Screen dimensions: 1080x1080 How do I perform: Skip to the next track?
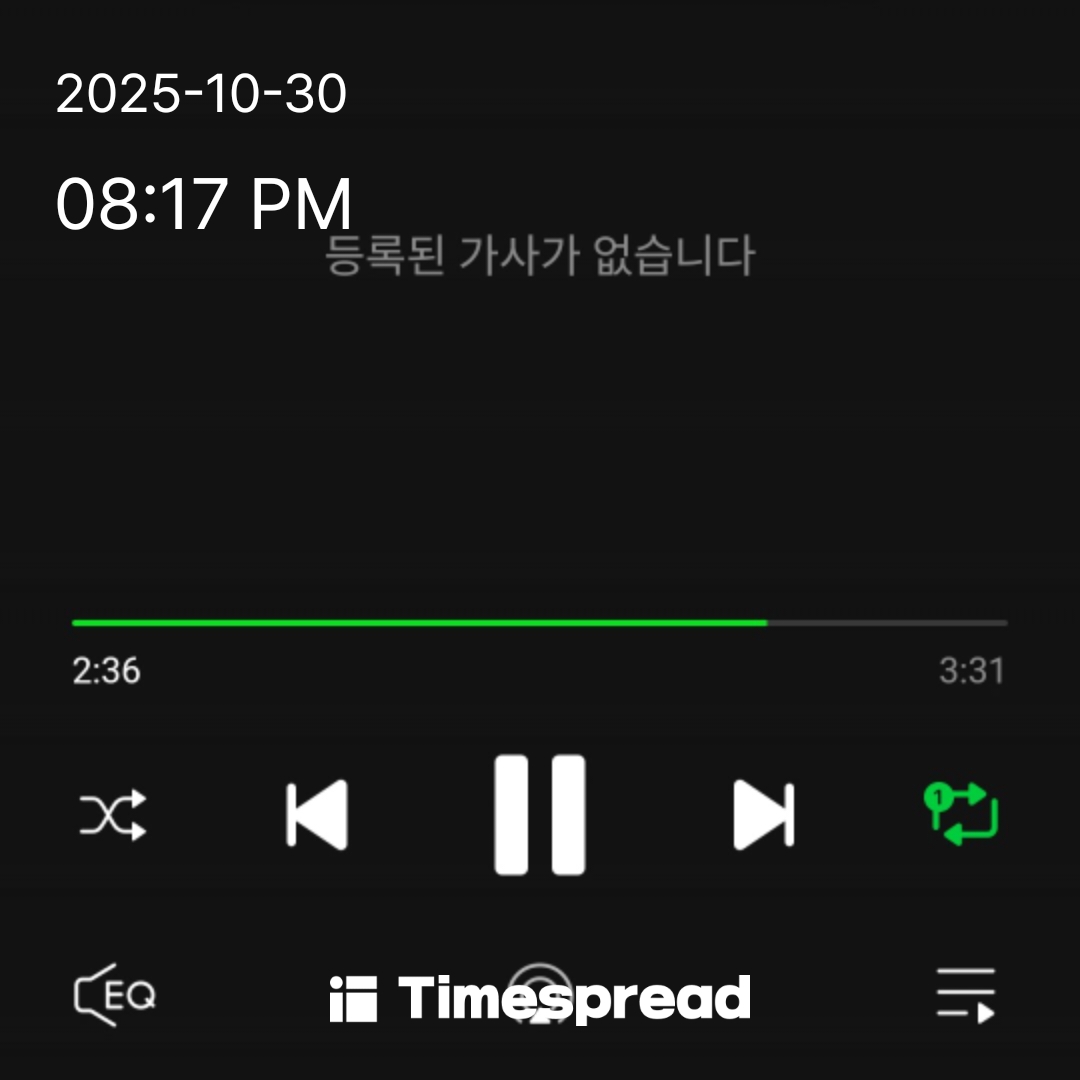(x=763, y=815)
